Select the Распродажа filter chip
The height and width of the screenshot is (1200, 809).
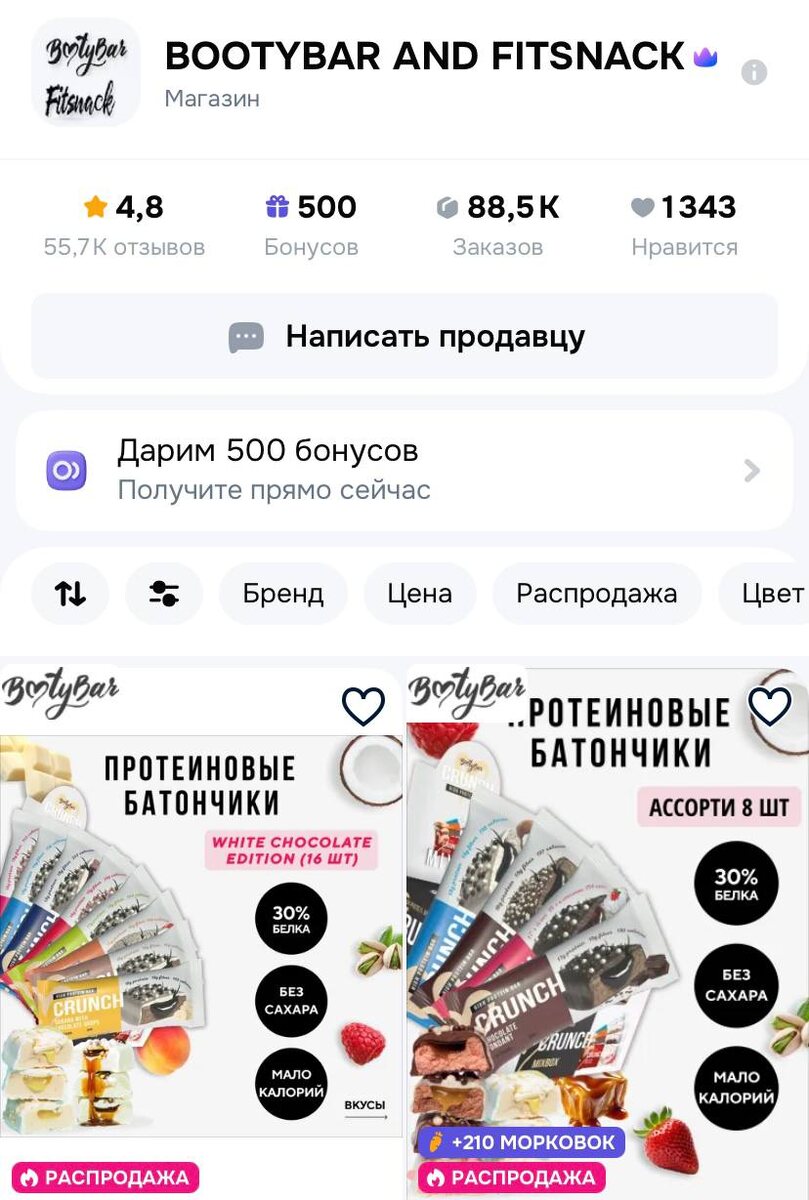pos(596,594)
